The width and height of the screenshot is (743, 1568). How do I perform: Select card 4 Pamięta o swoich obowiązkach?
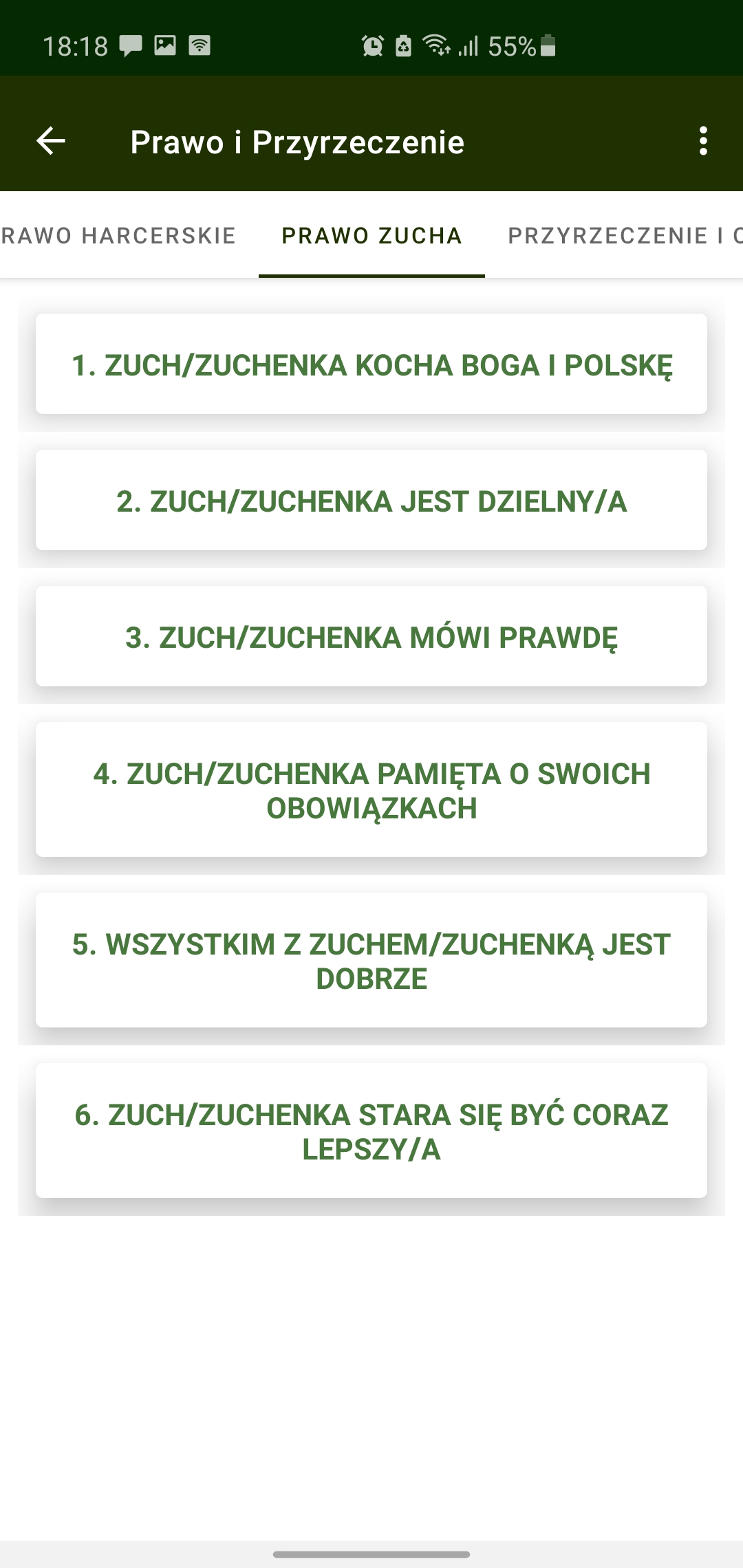pyautogui.click(x=371, y=790)
